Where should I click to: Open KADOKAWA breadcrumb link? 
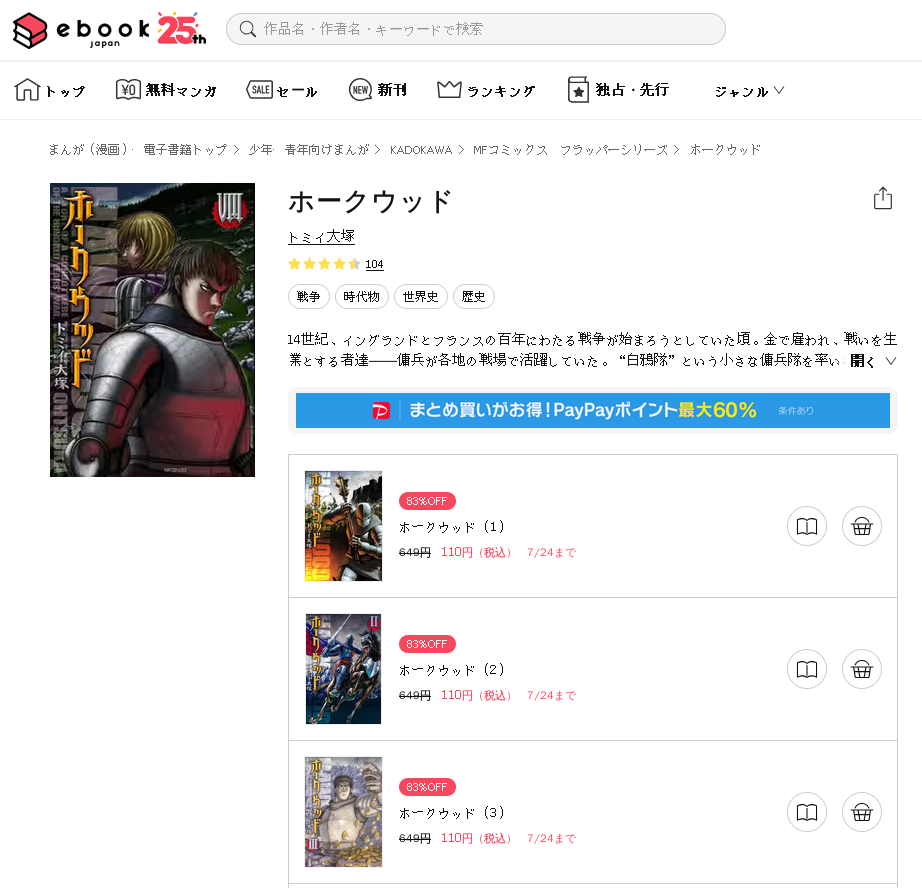[421, 150]
